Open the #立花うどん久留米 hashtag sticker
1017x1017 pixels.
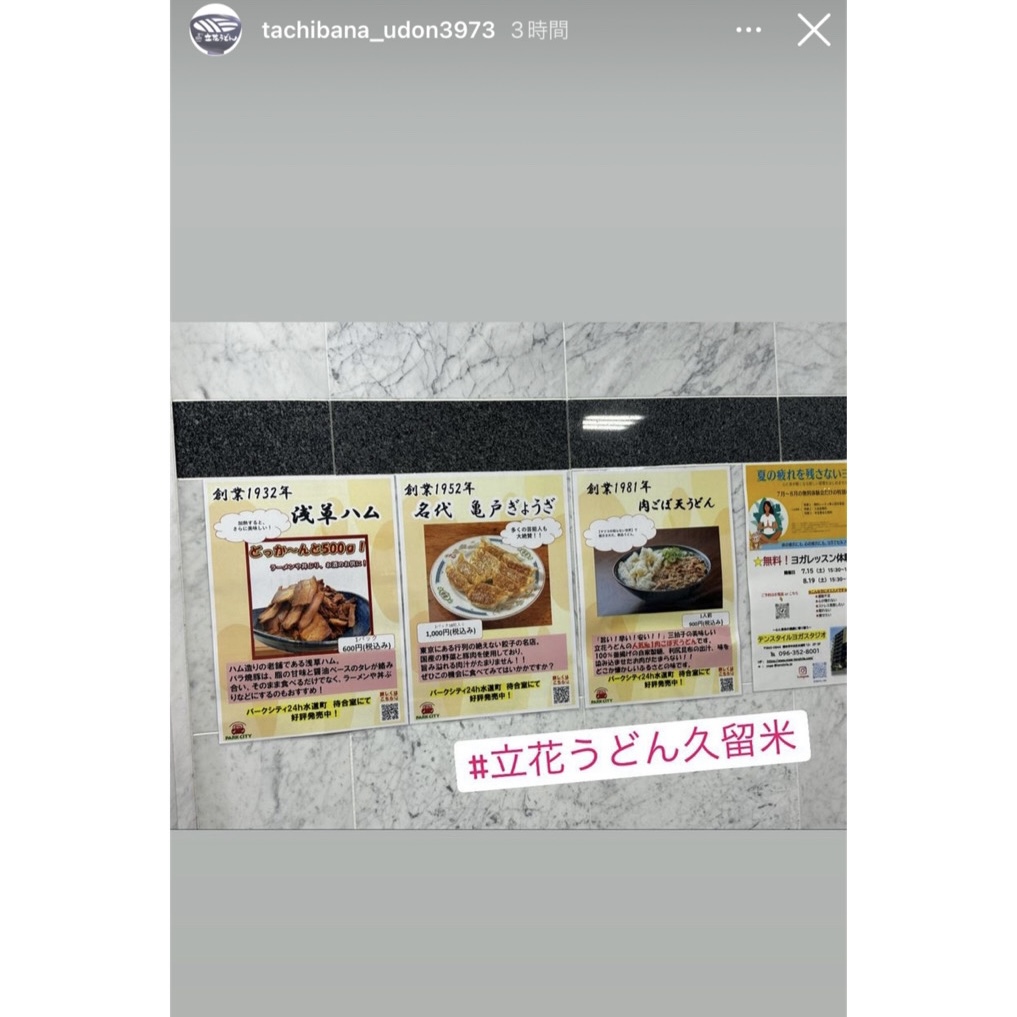click(x=631, y=750)
